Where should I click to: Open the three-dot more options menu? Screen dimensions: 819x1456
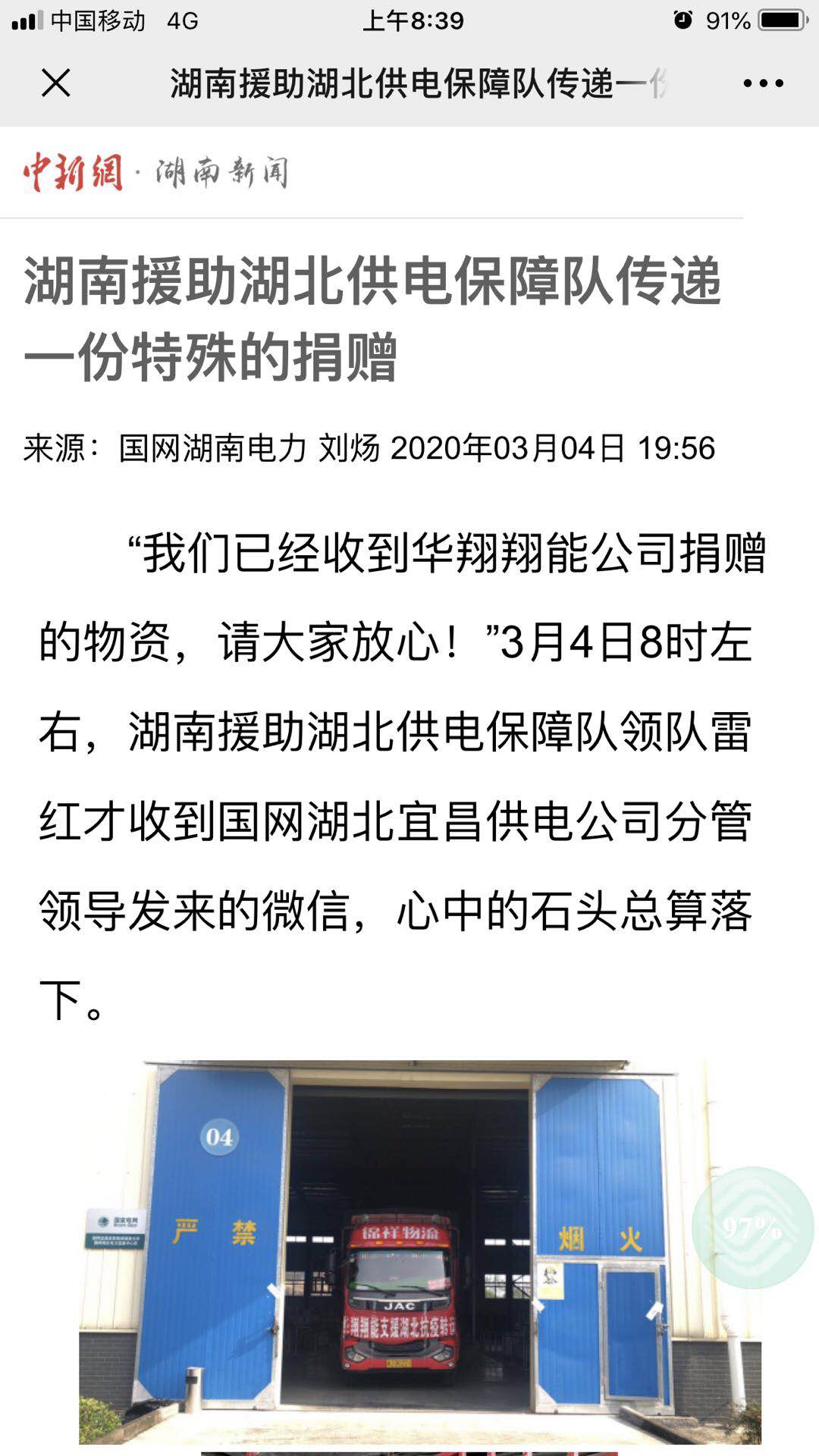click(x=763, y=83)
